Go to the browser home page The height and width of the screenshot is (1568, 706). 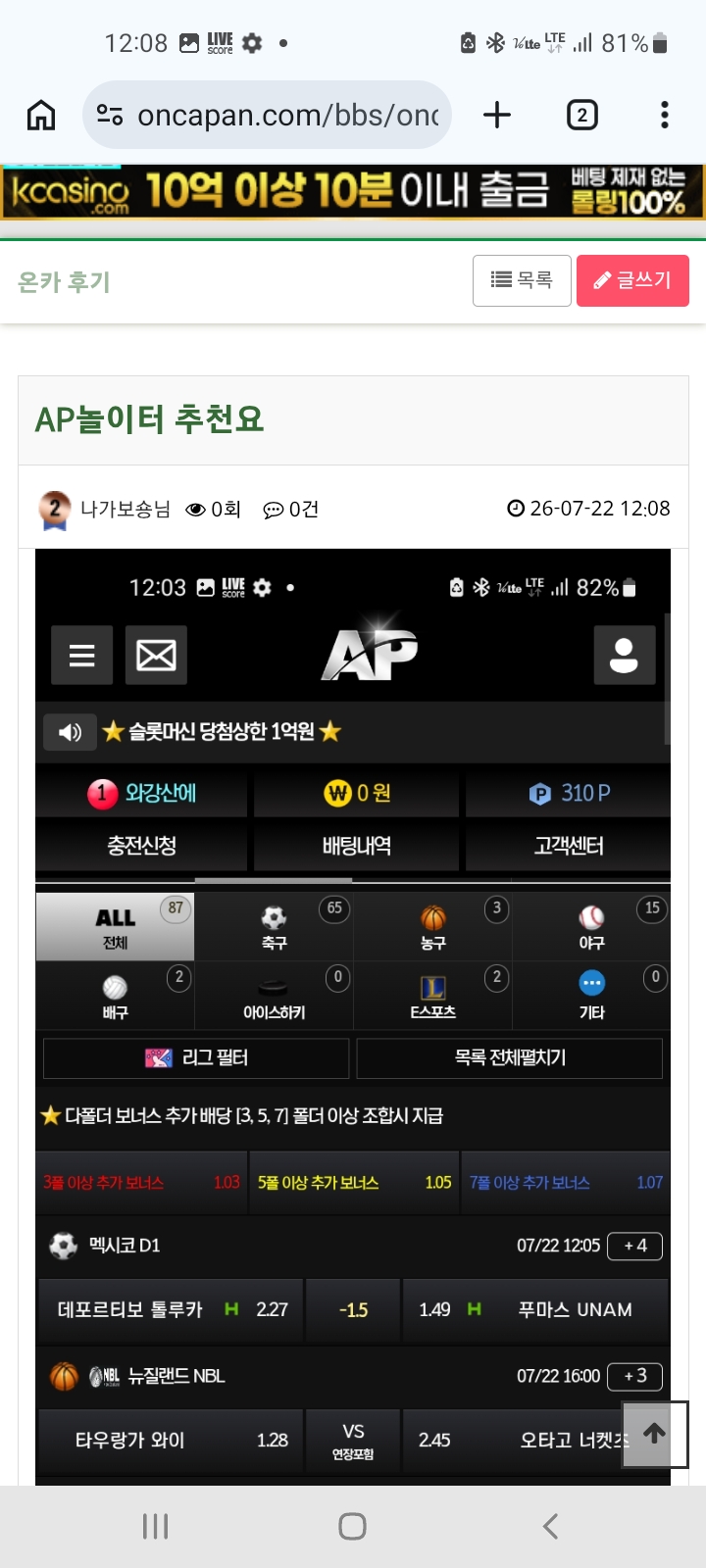coord(41,116)
